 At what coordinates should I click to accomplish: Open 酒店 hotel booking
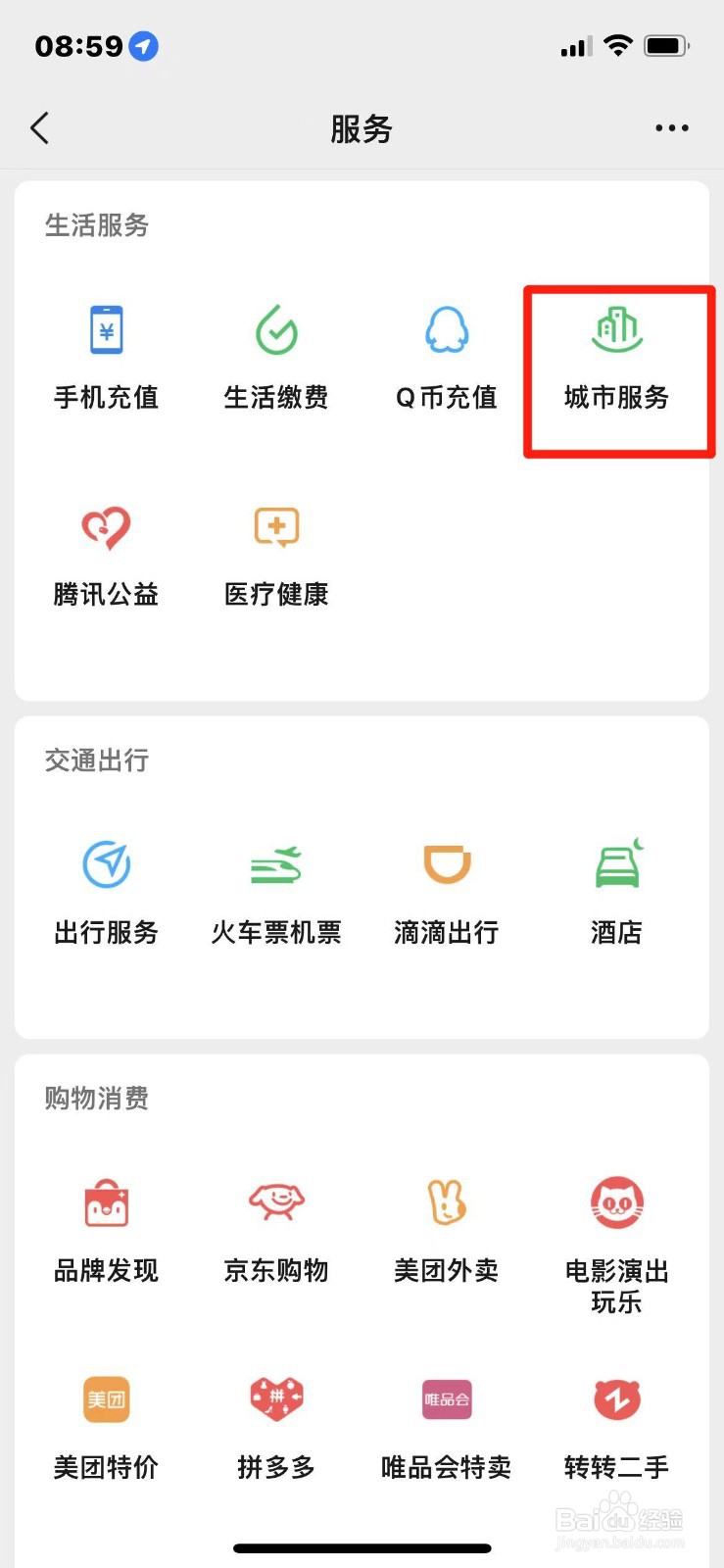(616, 892)
